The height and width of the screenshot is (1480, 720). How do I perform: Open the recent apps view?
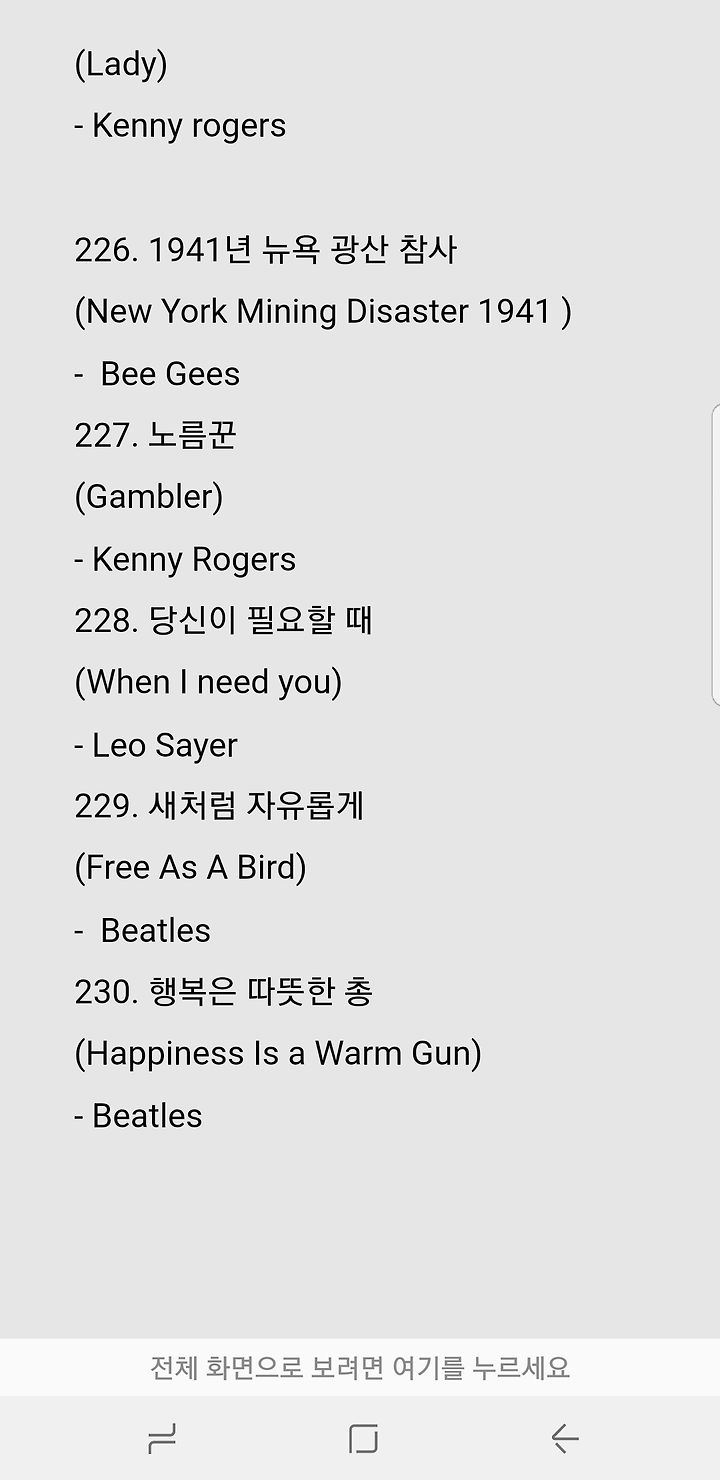pyautogui.click(x=162, y=1439)
